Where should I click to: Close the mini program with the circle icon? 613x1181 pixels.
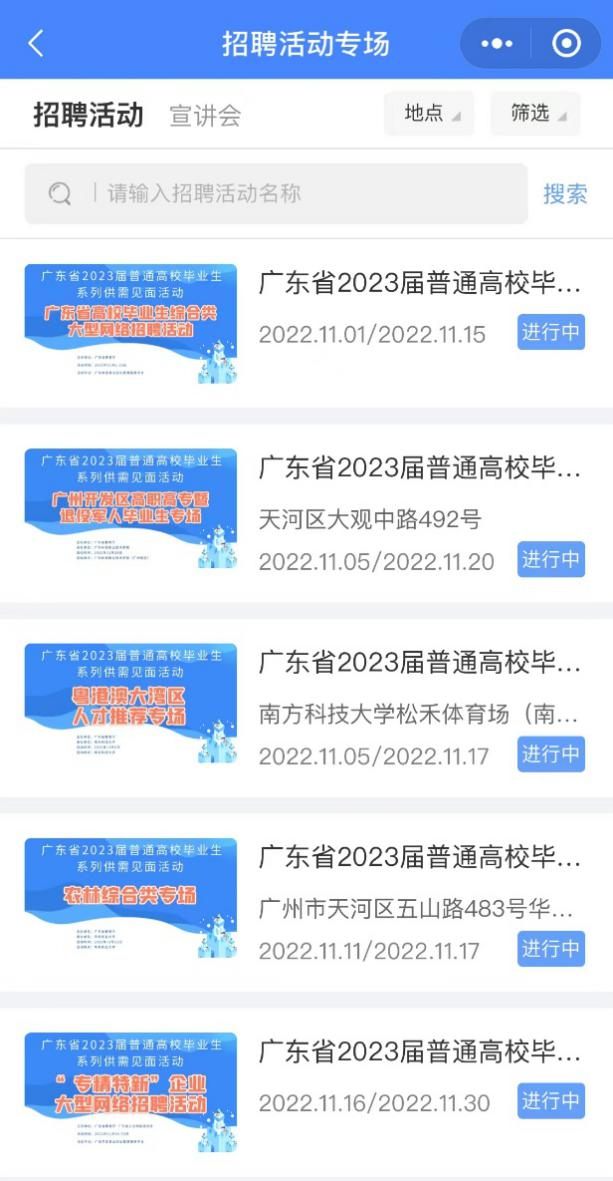tap(566, 44)
